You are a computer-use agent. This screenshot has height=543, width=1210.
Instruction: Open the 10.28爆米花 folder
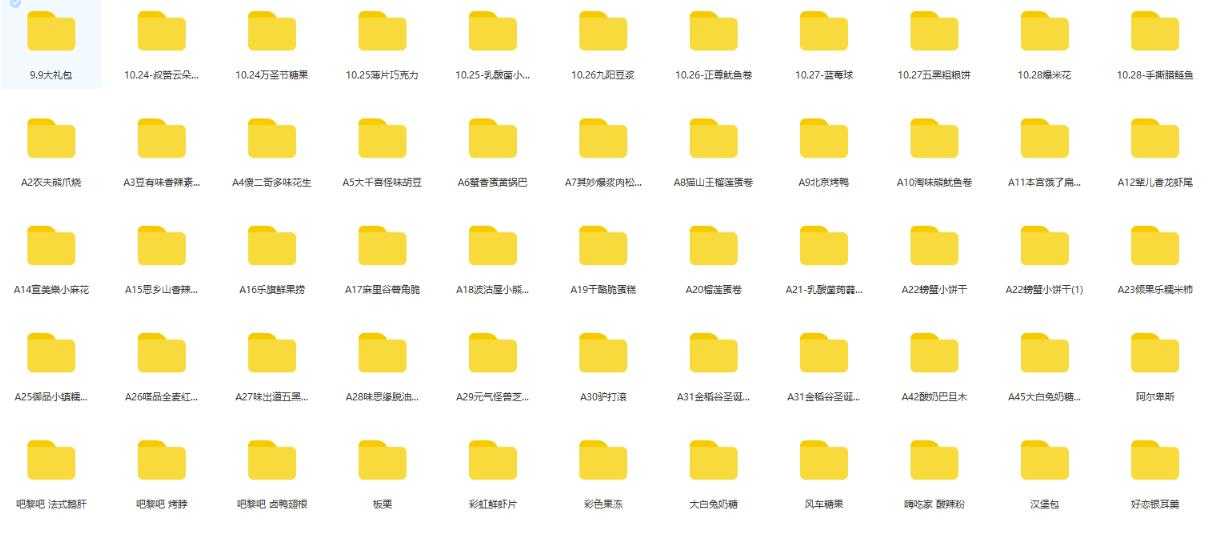pos(1044,33)
